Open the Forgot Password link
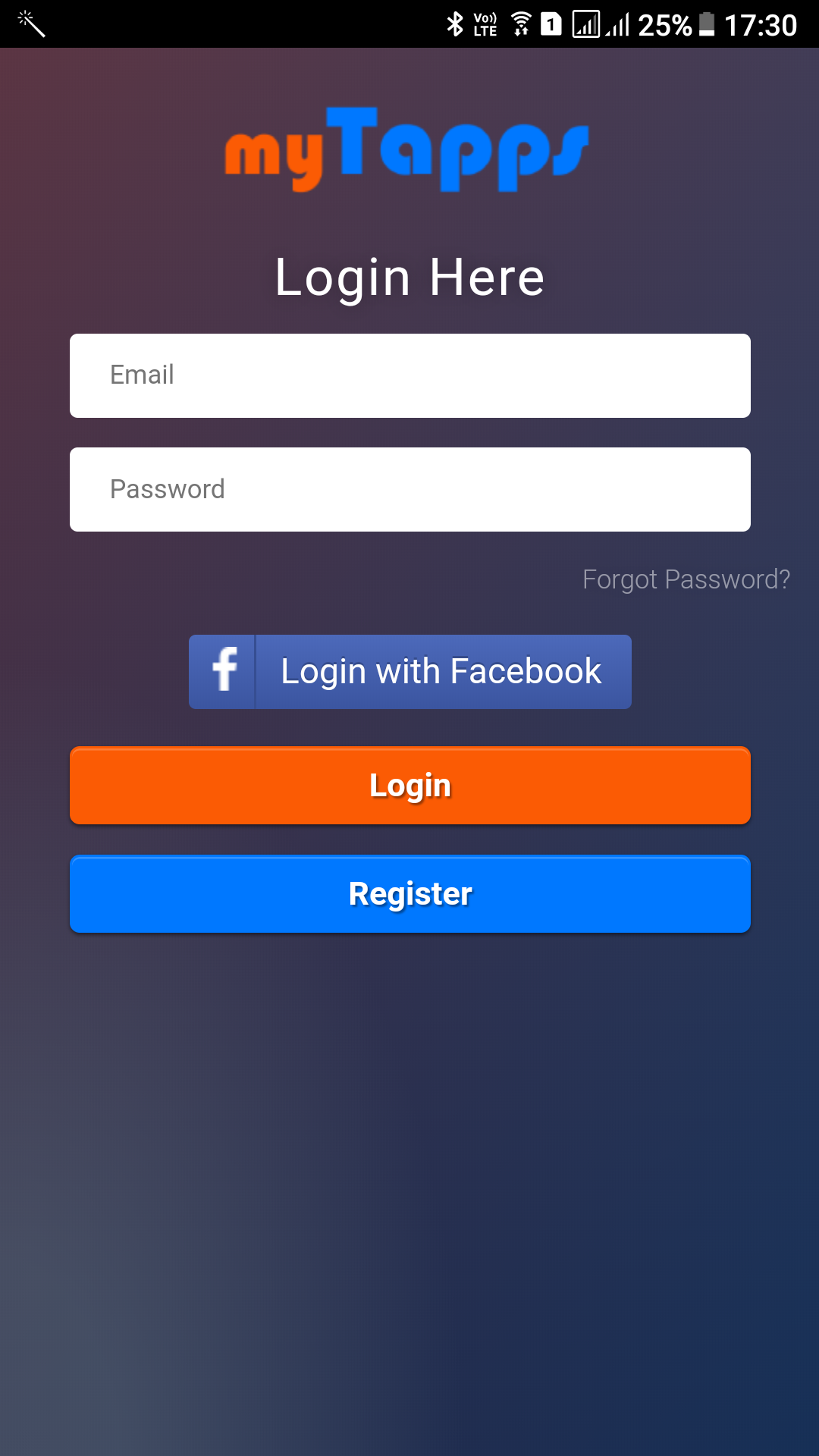The height and width of the screenshot is (1456, 819). [x=686, y=579]
